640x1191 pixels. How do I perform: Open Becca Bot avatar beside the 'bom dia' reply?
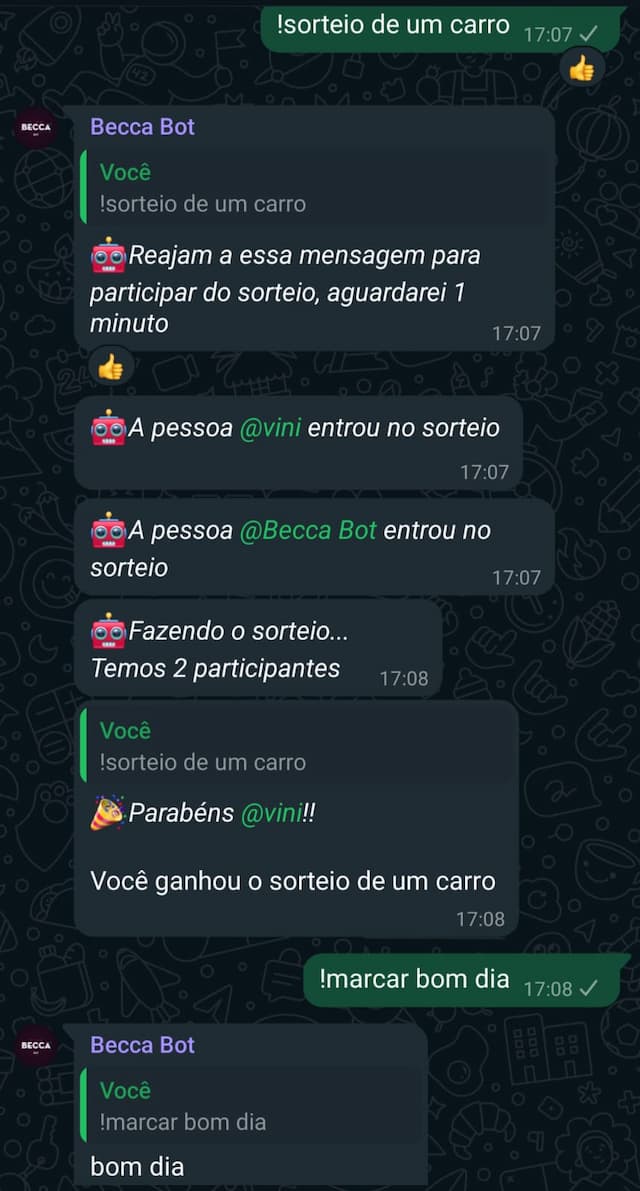pos(35,1045)
